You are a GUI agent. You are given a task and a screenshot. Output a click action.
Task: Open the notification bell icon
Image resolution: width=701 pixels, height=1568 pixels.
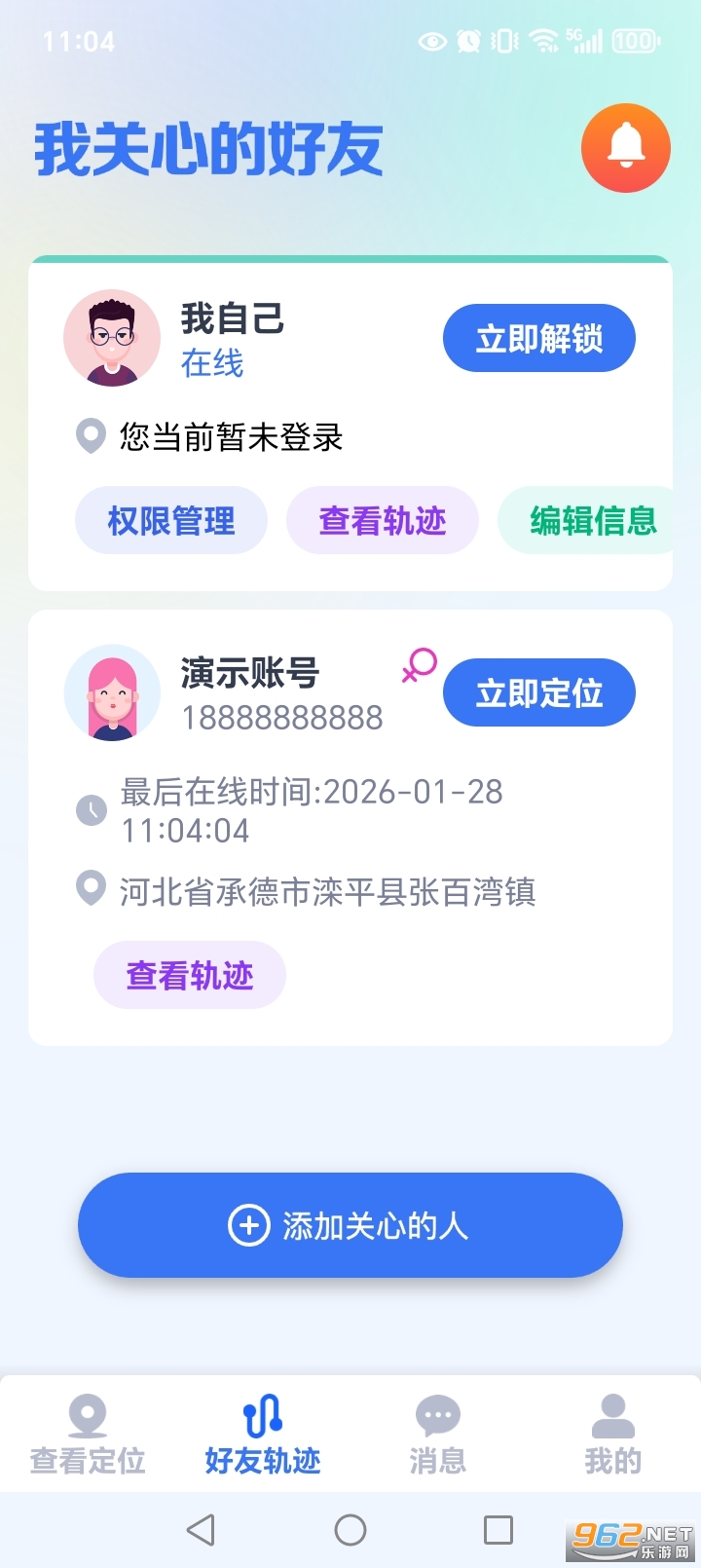click(x=625, y=147)
